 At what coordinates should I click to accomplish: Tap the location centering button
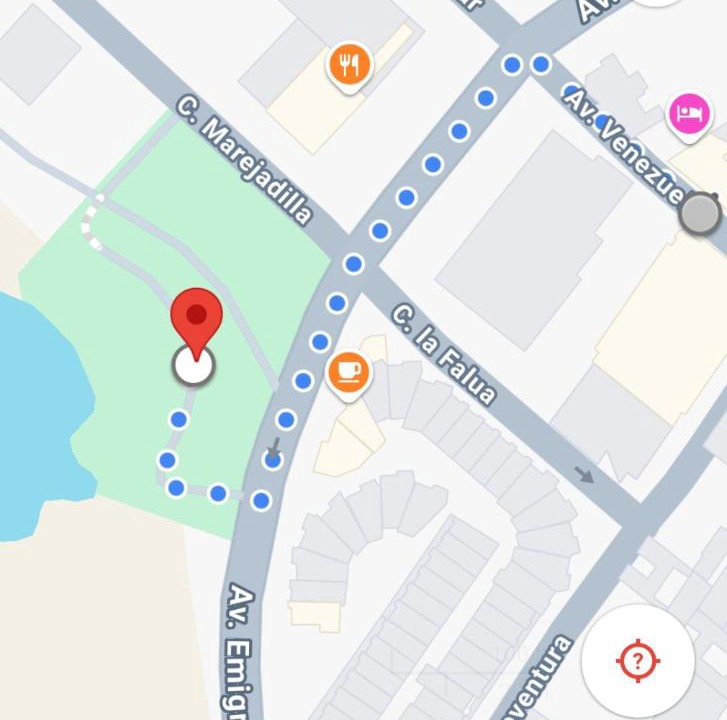[637, 660]
